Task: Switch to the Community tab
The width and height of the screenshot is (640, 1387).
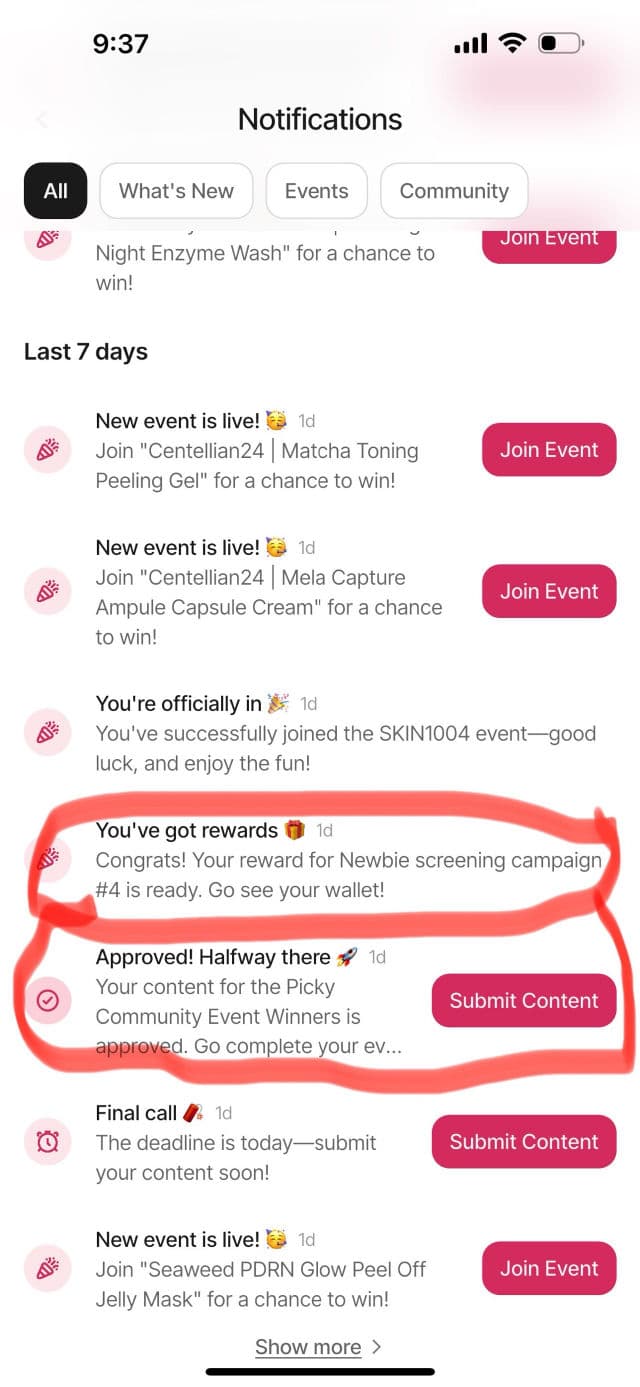Action: (454, 191)
